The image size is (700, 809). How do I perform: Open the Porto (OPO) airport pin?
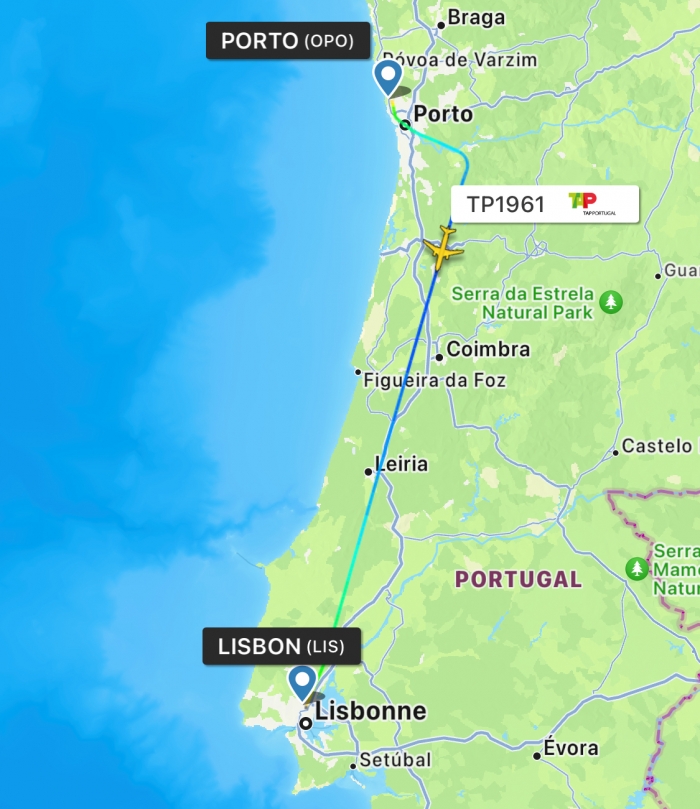(387, 77)
